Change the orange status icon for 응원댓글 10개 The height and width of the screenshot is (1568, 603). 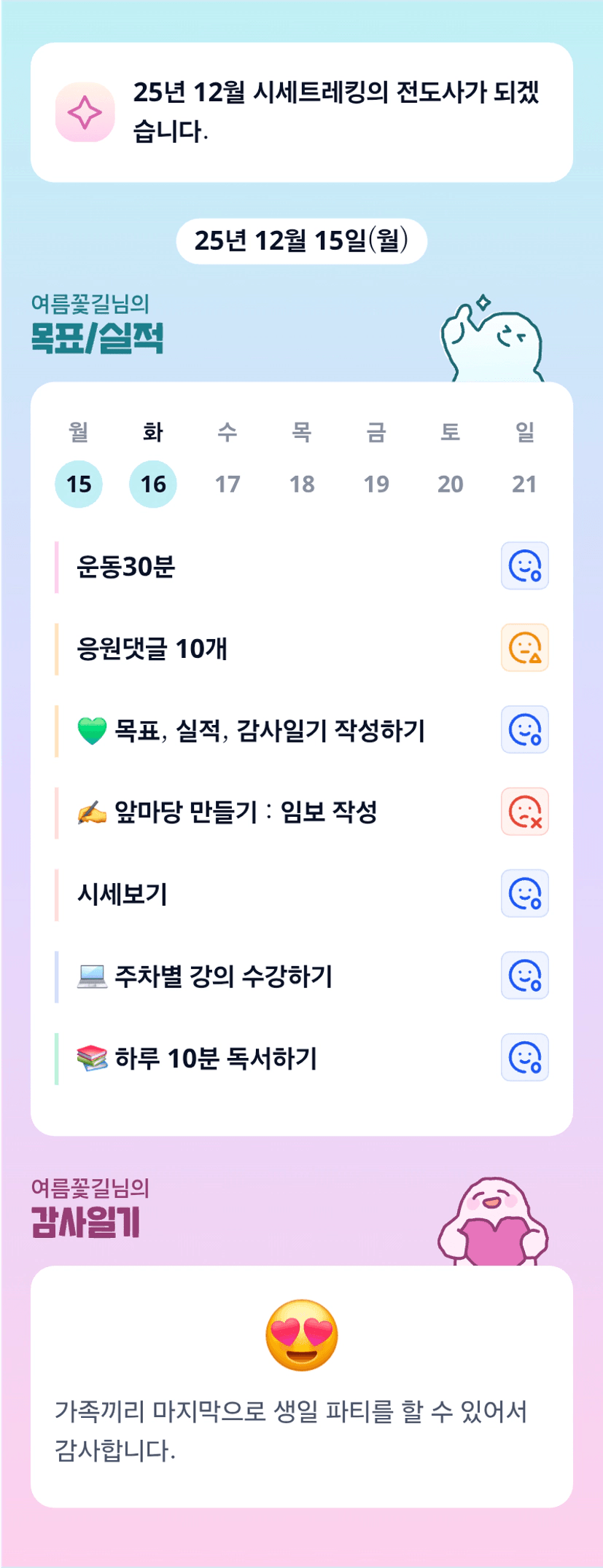click(x=524, y=648)
